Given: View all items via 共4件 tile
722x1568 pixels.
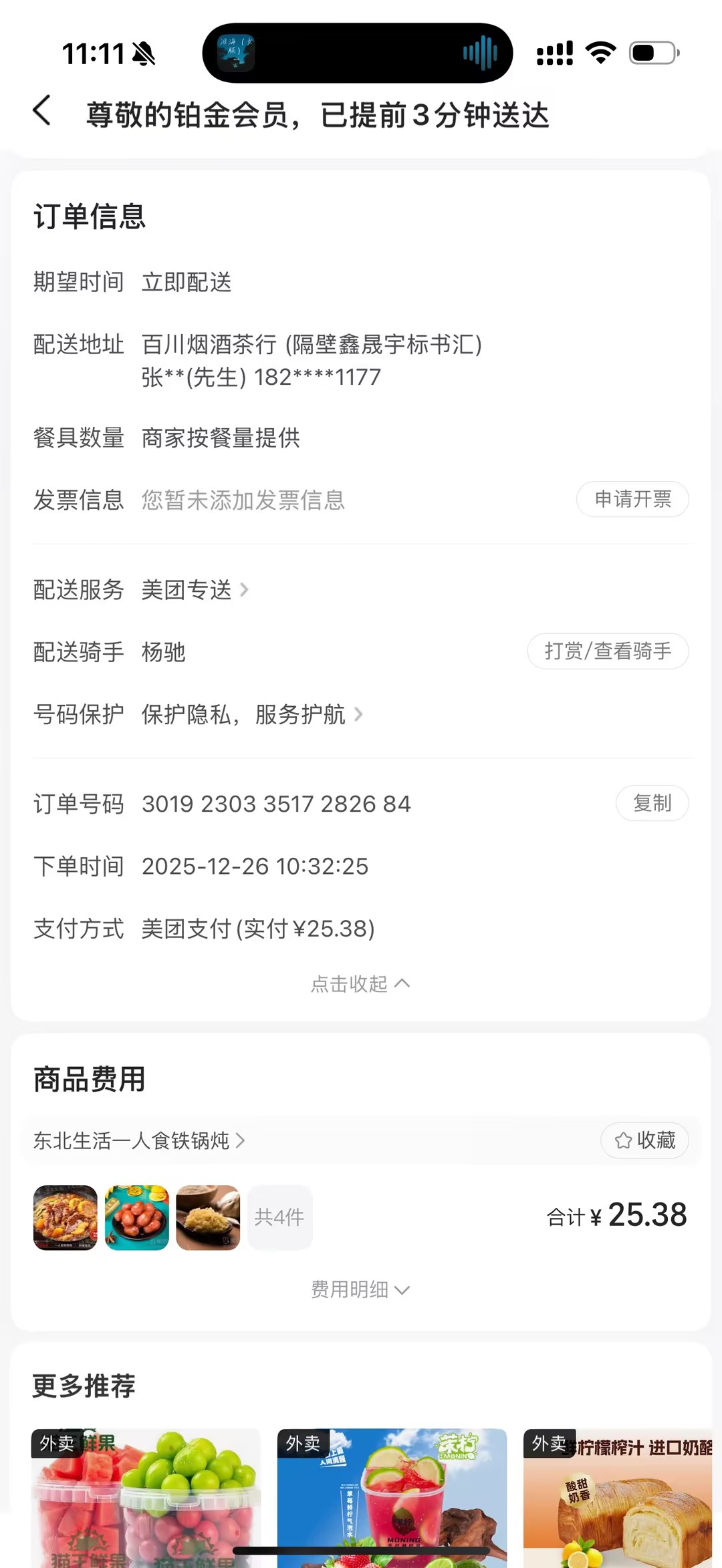Looking at the screenshot, I should point(279,1217).
